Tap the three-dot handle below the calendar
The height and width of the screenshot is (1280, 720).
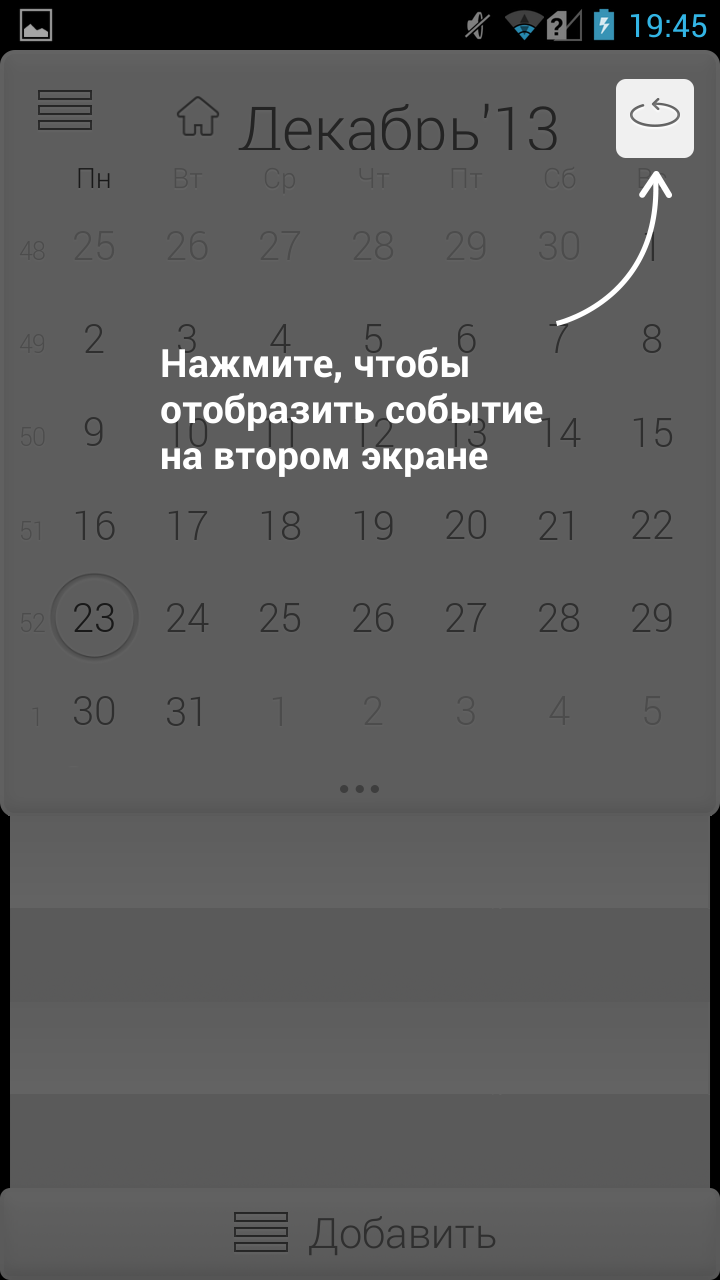(359, 789)
